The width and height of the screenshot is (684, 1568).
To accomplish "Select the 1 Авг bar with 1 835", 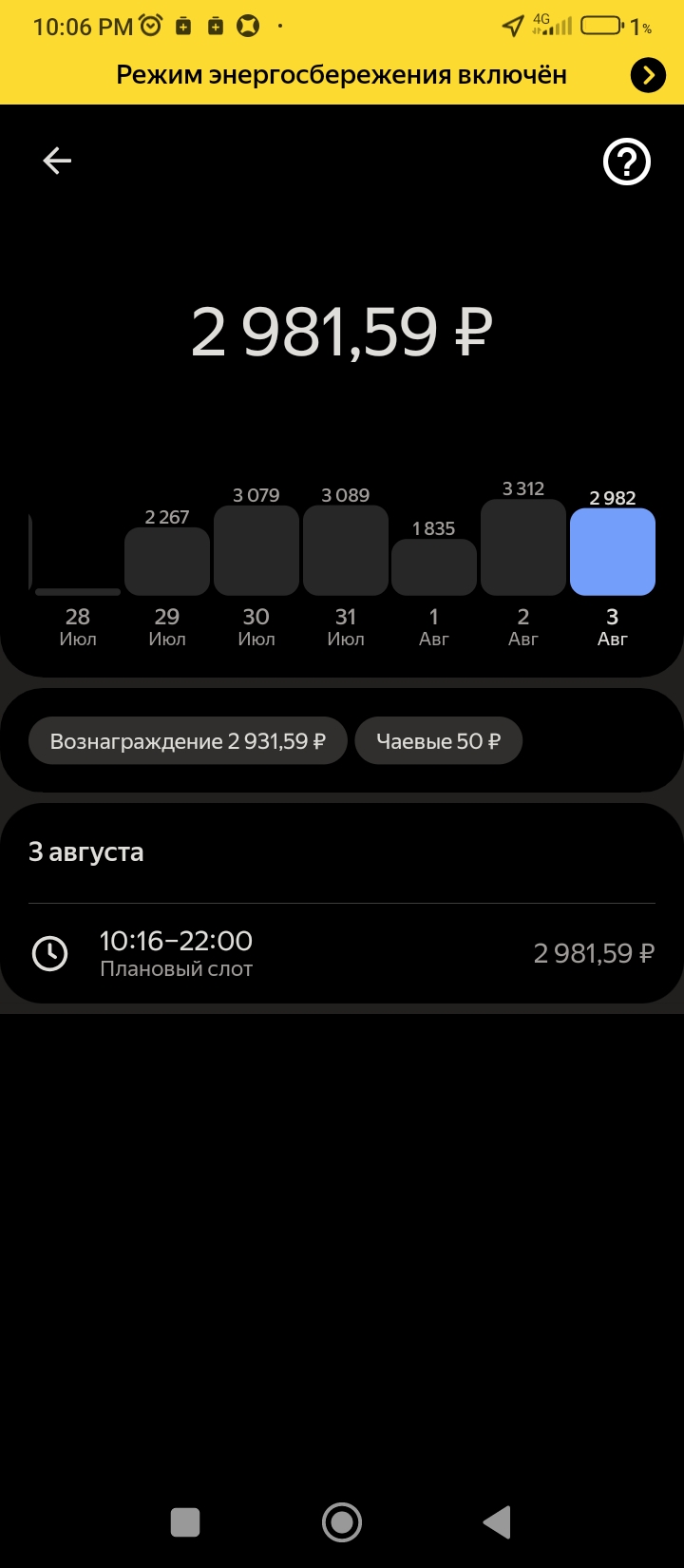I will click(x=434, y=567).
